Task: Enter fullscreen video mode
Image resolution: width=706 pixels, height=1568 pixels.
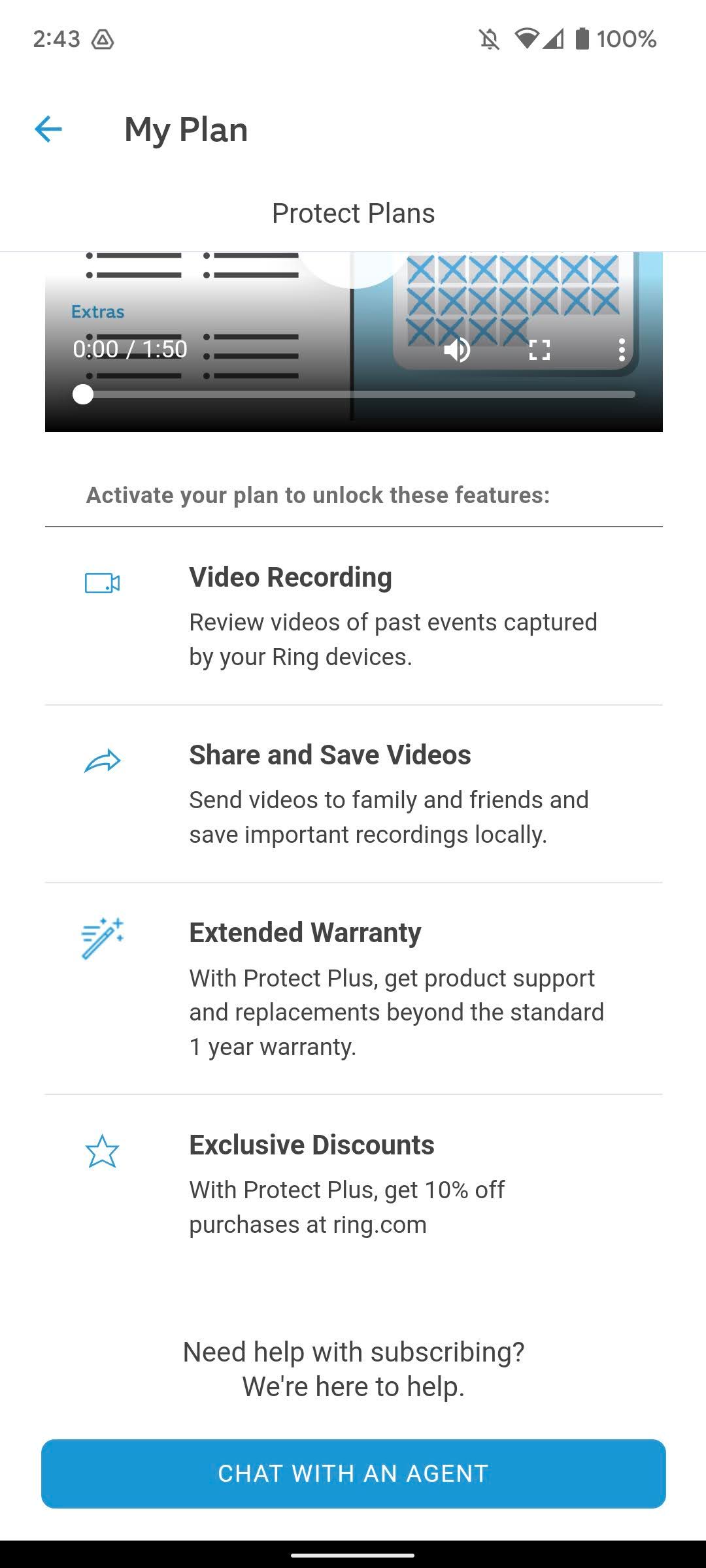Action: [539, 350]
